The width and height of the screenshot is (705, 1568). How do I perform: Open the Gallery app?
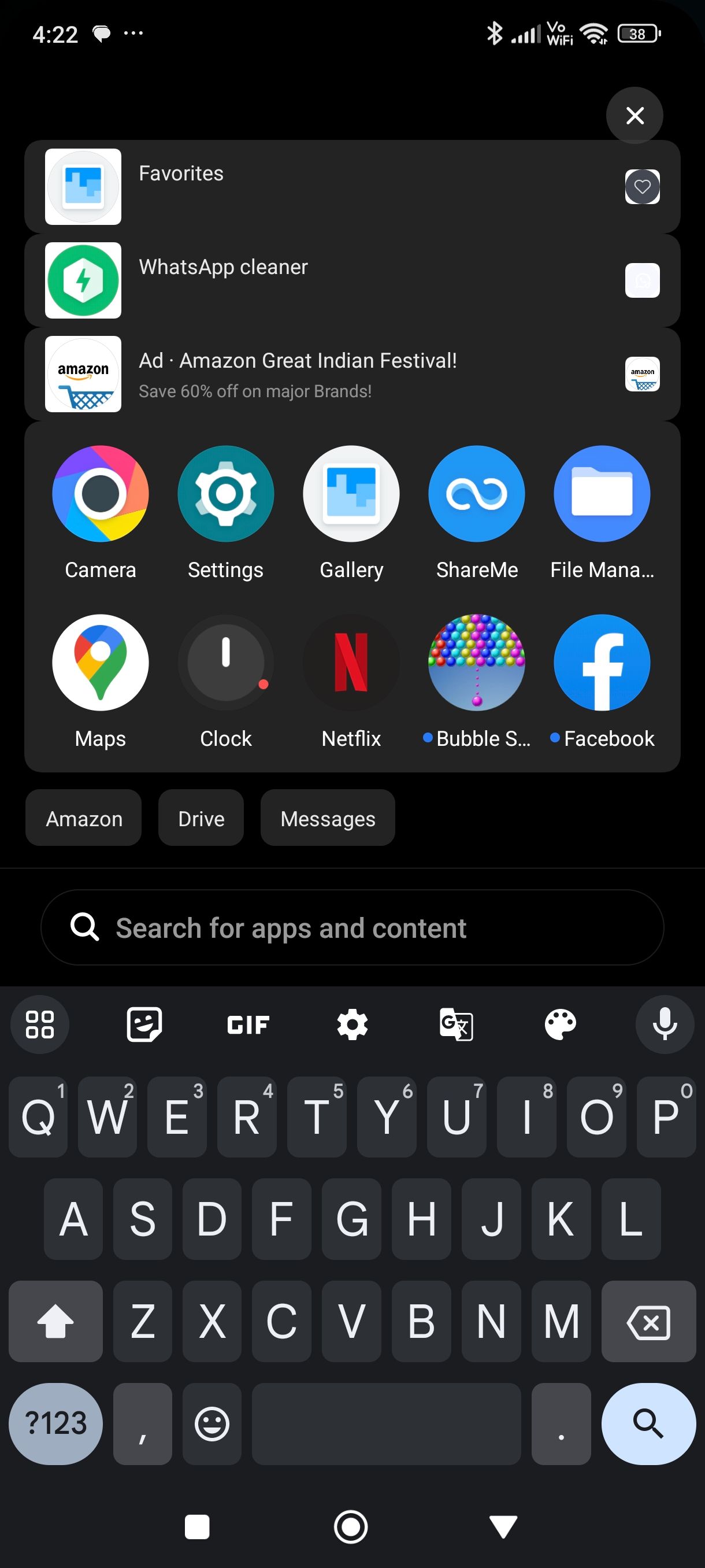(x=351, y=494)
